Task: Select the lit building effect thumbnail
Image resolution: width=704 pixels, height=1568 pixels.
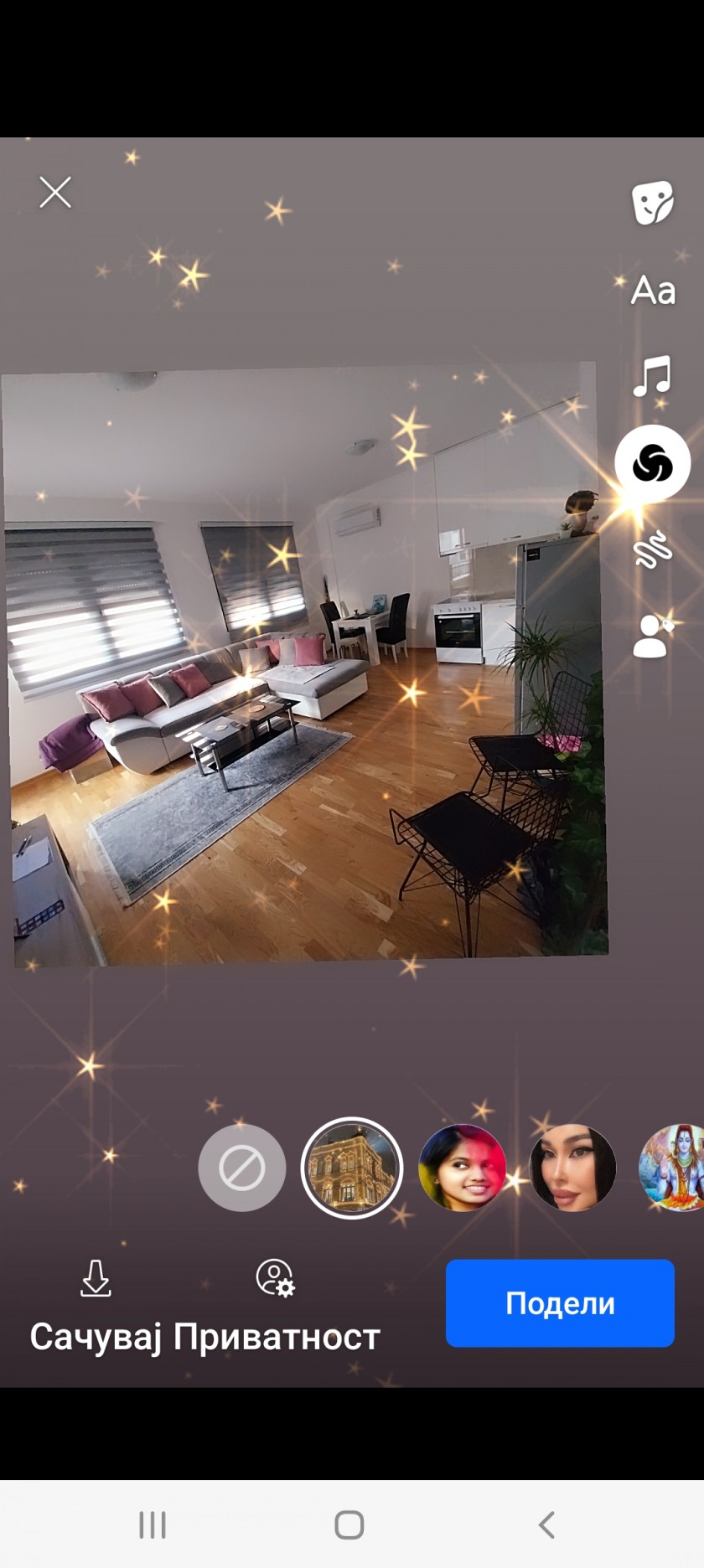Action: [352, 1168]
